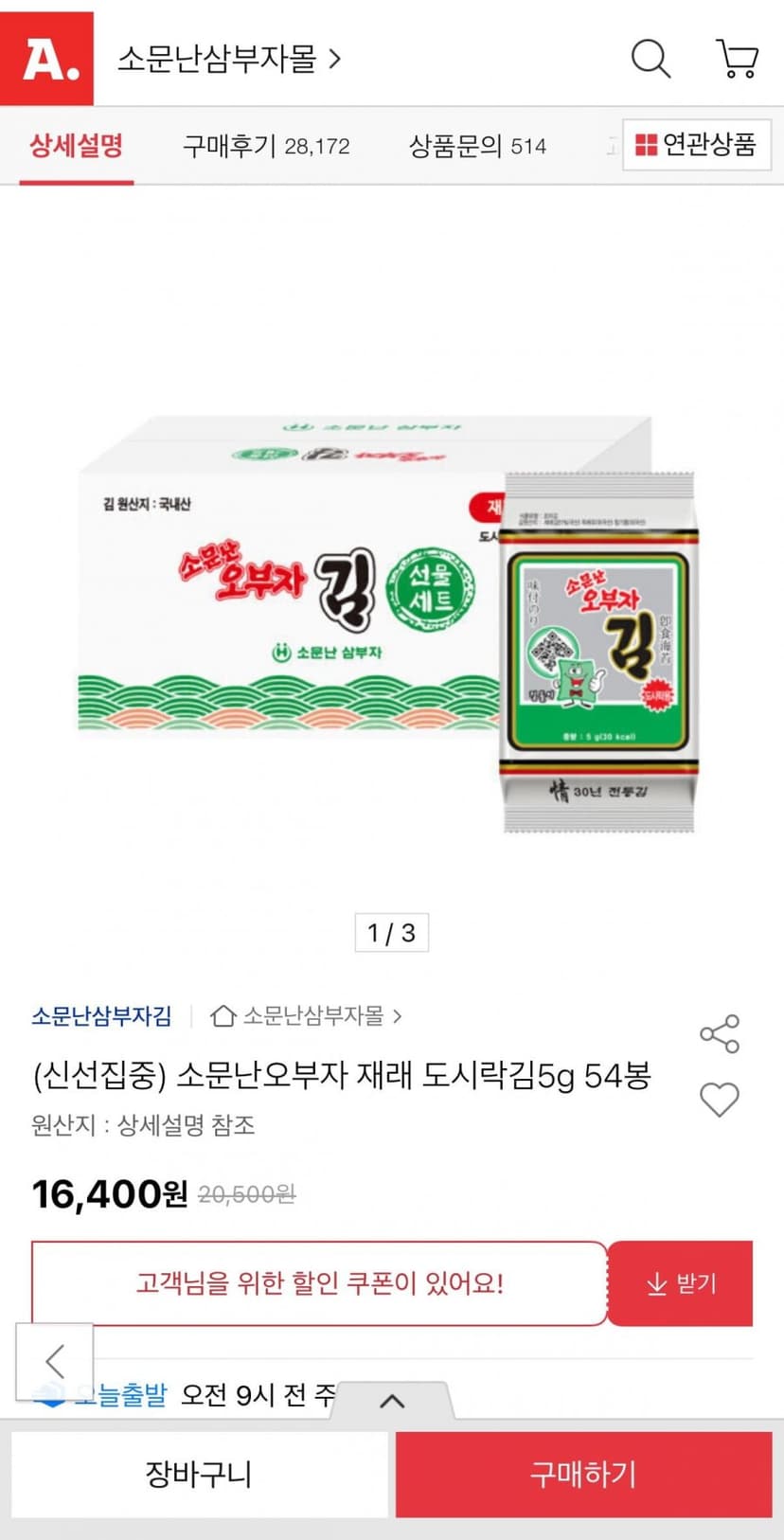Select the 상세설명 tab
Image resolution: width=784 pixels, height=1540 pixels.
pyautogui.click(x=77, y=146)
